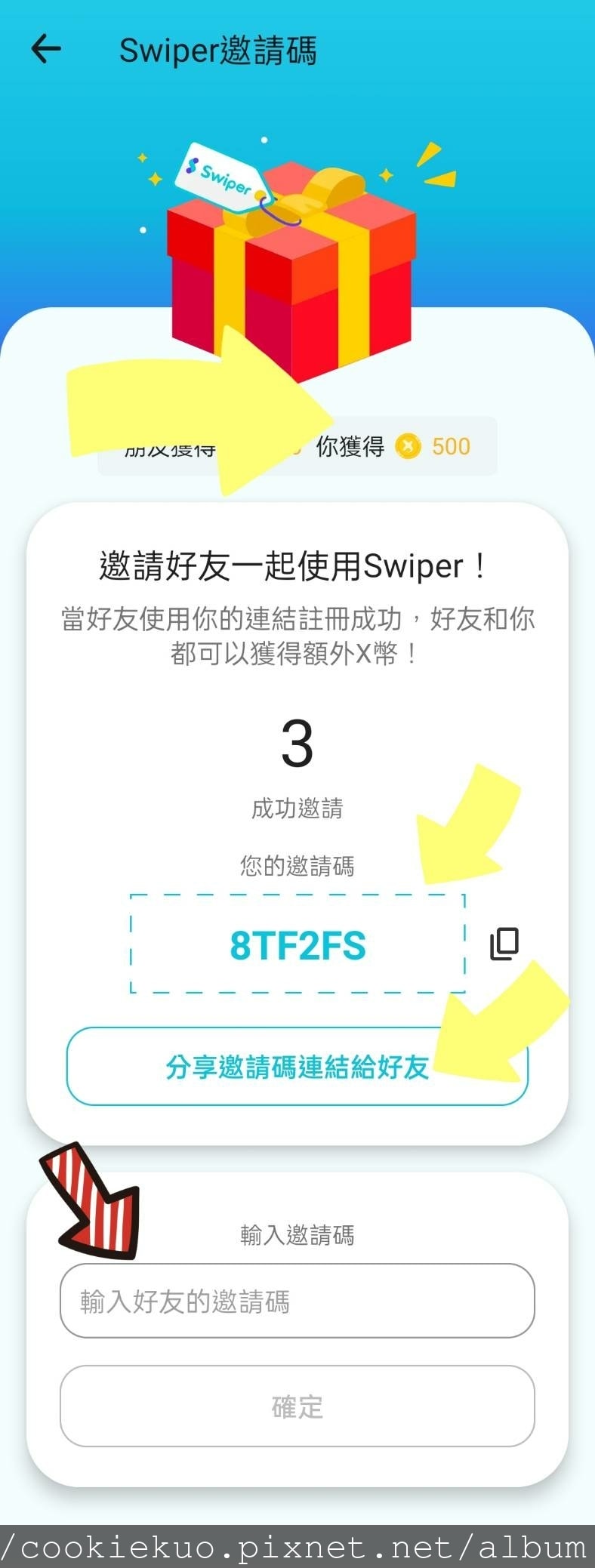Tap the 確定 button
The height and width of the screenshot is (1568, 595).
[x=297, y=1406]
